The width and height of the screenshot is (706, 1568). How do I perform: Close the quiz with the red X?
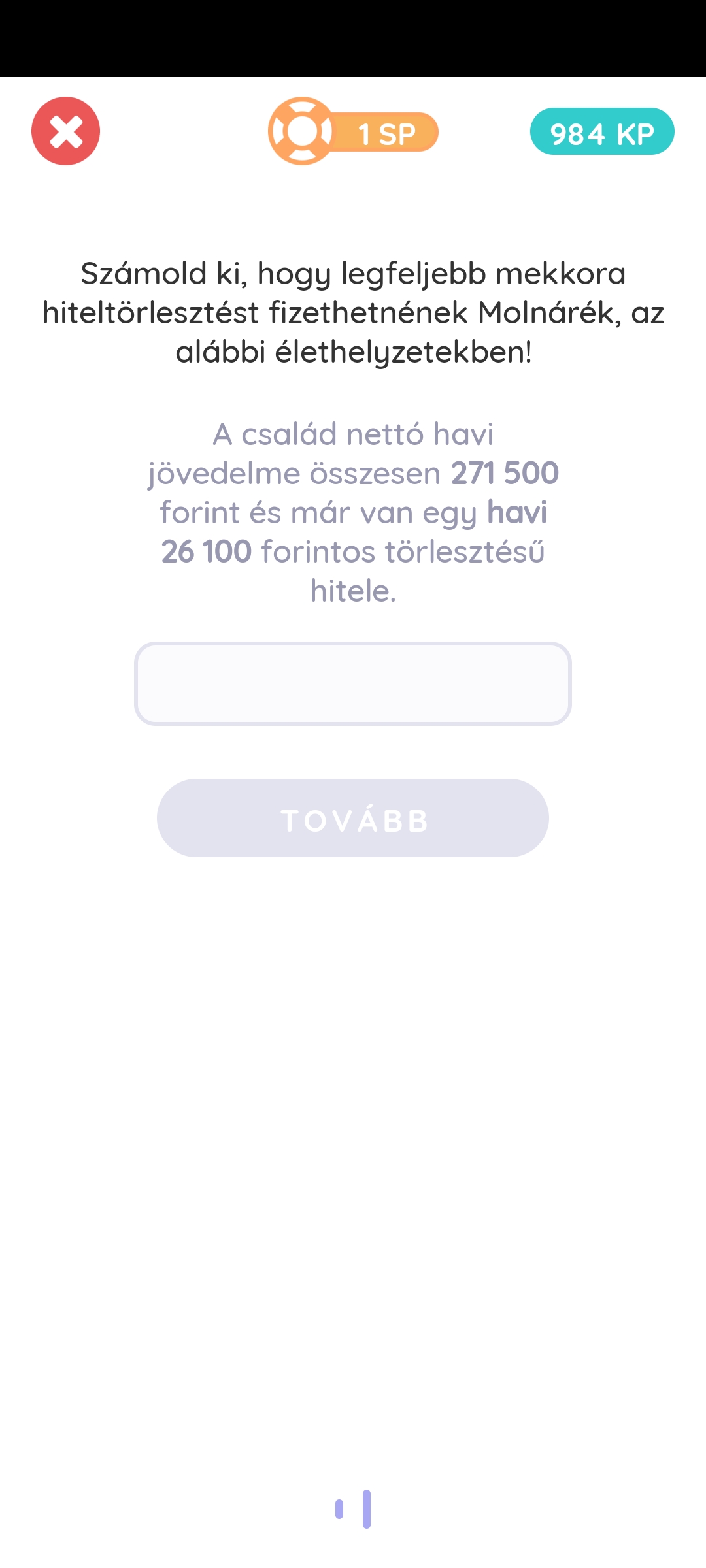pos(65,131)
